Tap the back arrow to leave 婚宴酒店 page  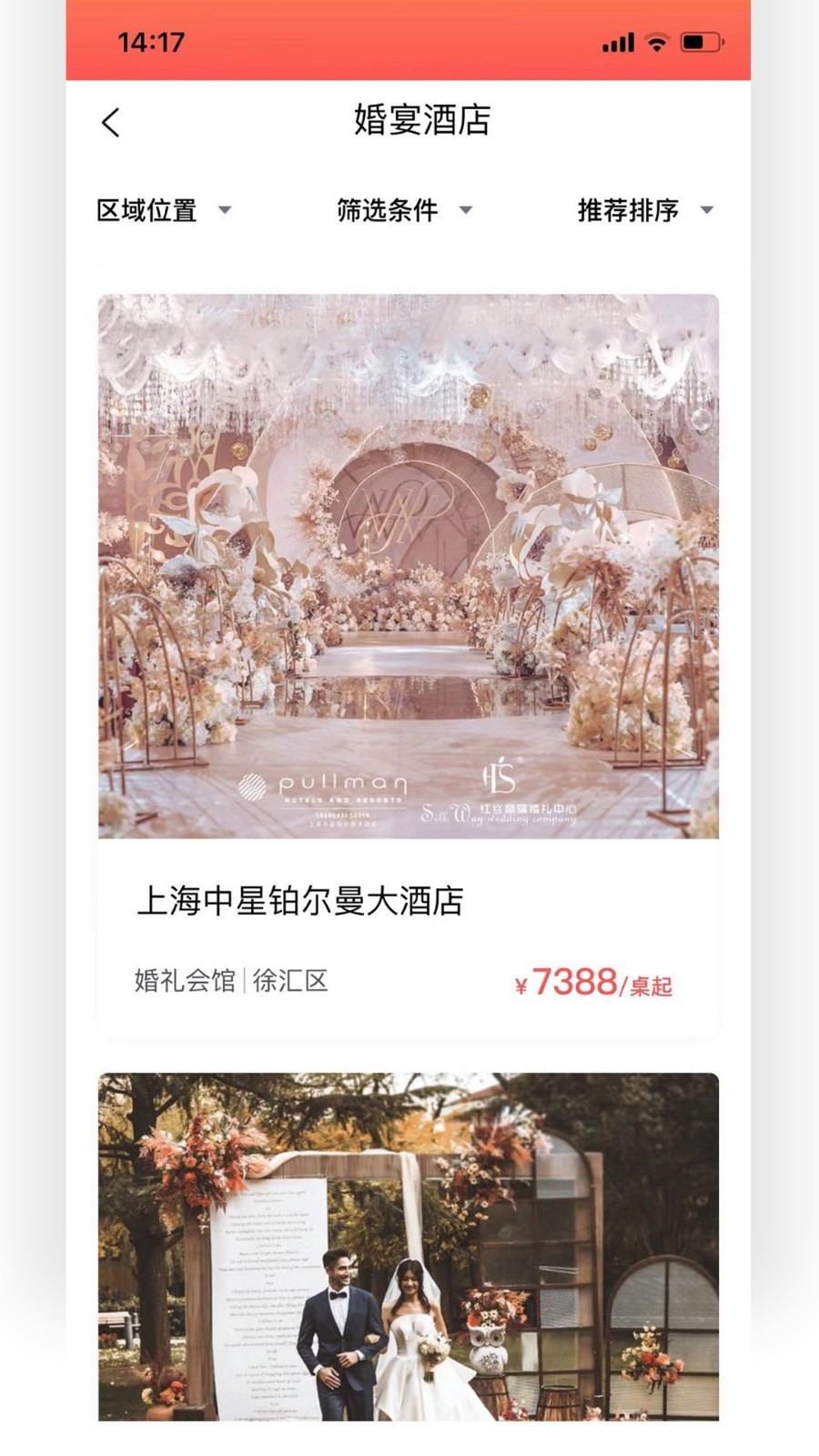[x=111, y=121]
